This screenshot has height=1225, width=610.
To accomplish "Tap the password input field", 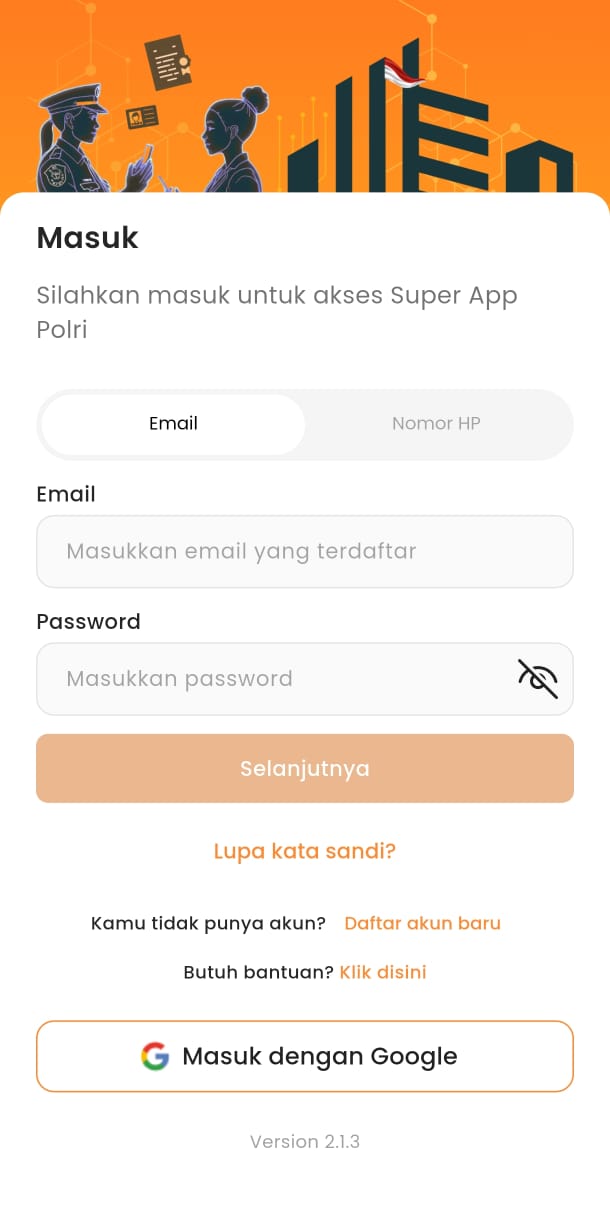I will click(x=270, y=679).
